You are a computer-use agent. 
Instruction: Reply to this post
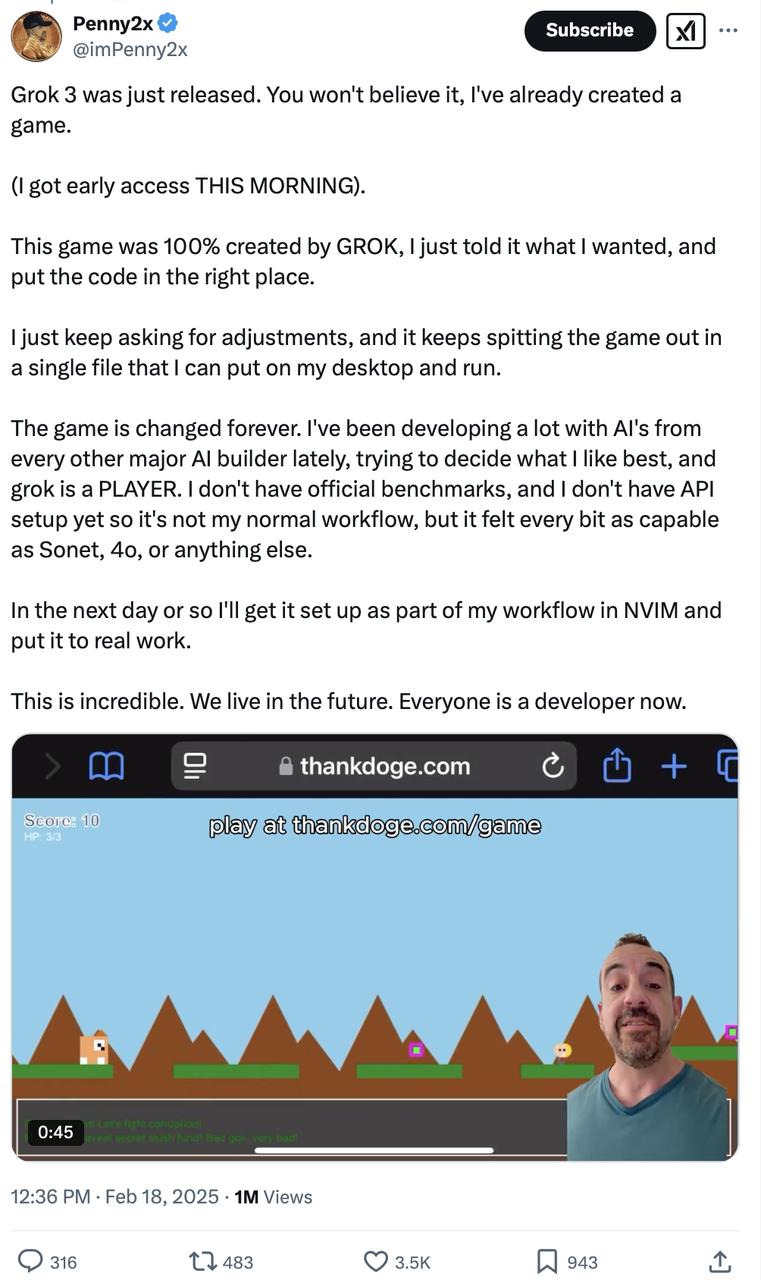pos(48,1262)
